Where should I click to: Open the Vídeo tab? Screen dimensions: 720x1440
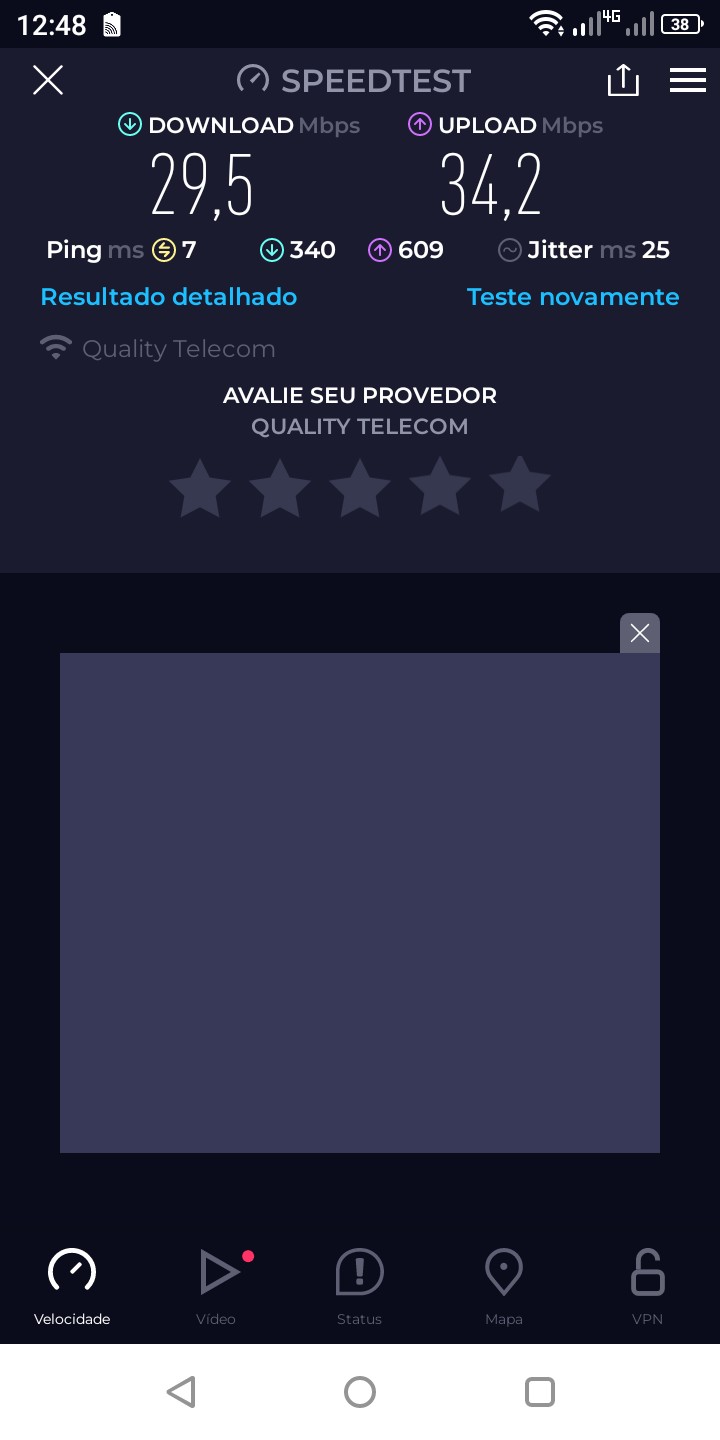click(216, 1286)
